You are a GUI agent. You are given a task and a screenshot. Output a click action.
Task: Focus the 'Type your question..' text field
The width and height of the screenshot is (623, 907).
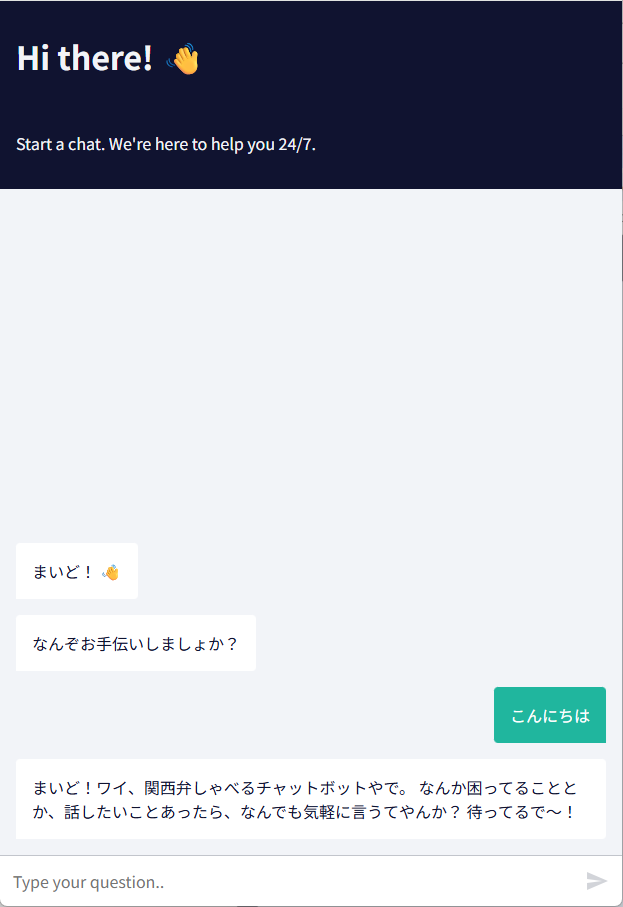(x=290, y=881)
